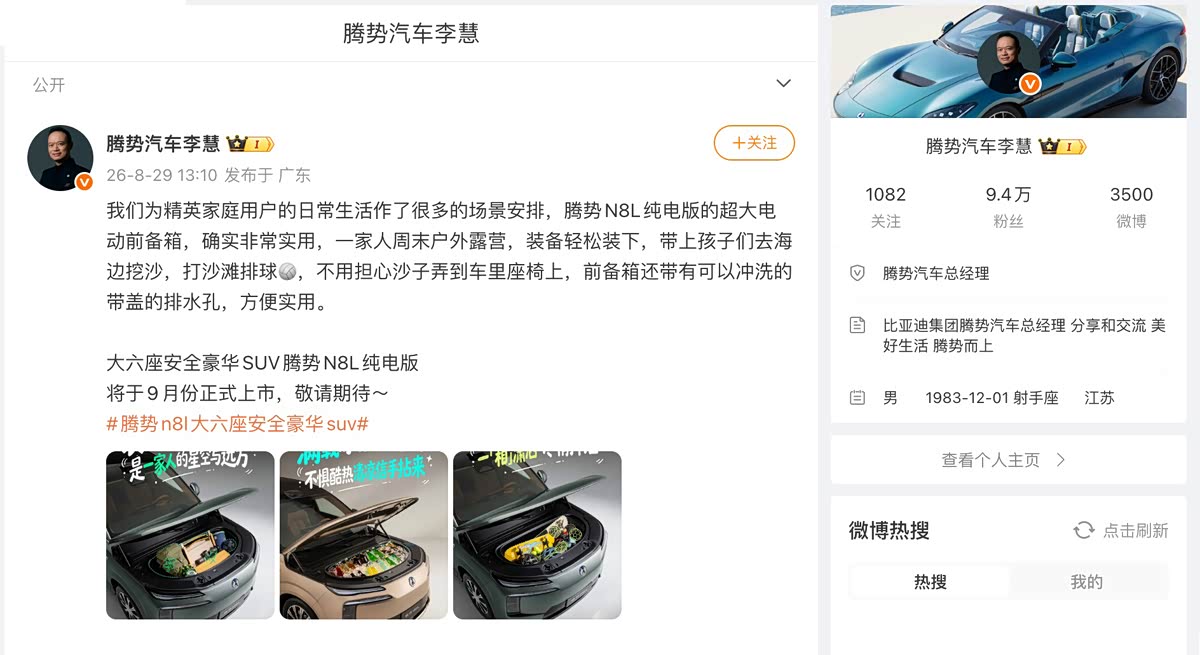Tap 点击刷新 to refresh hot searches
Screen dimensions: 1200x655
click(1121, 530)
